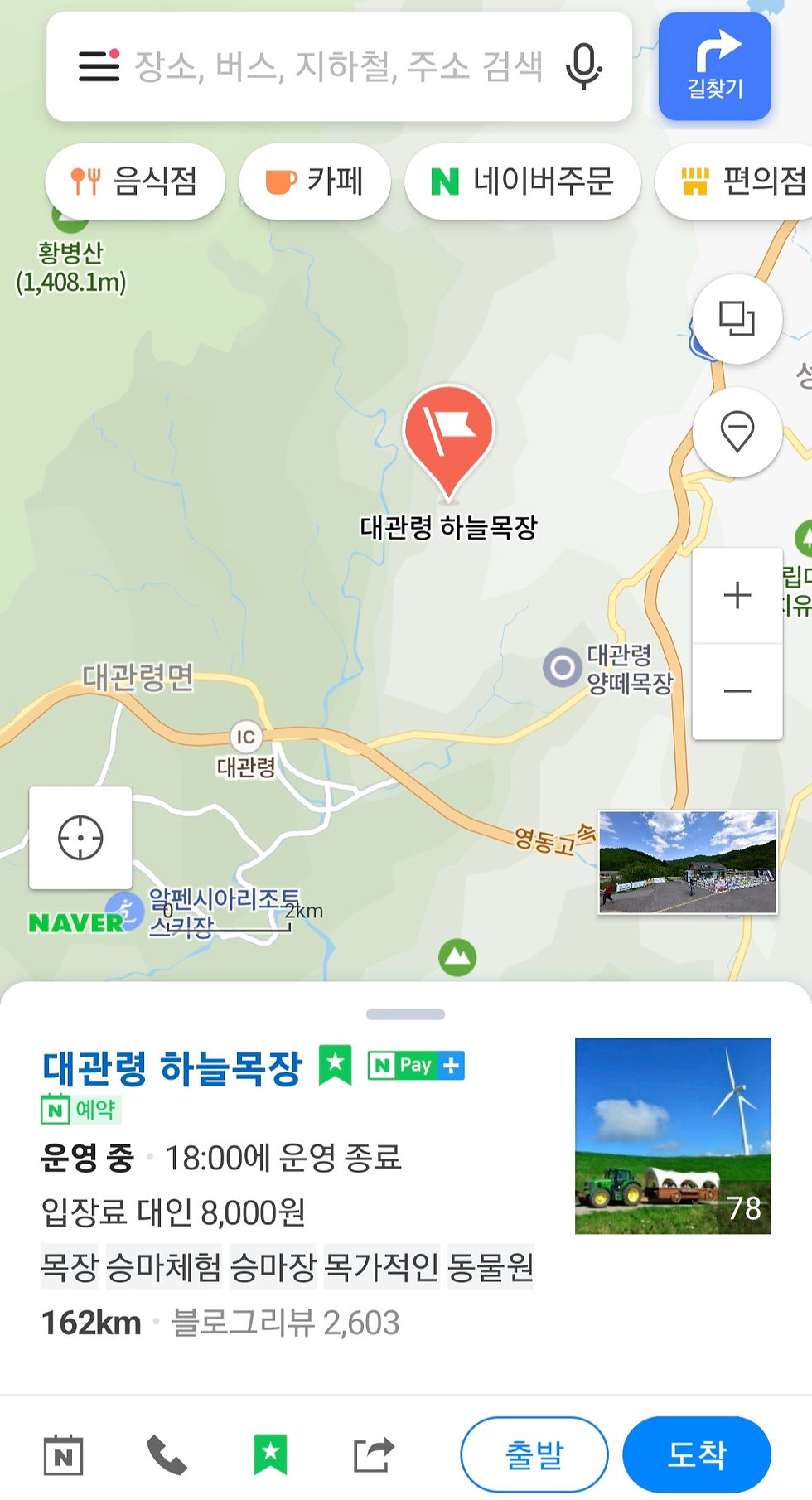
Task: Zoom in the map with plus
Action: click(x=737, y=595)
